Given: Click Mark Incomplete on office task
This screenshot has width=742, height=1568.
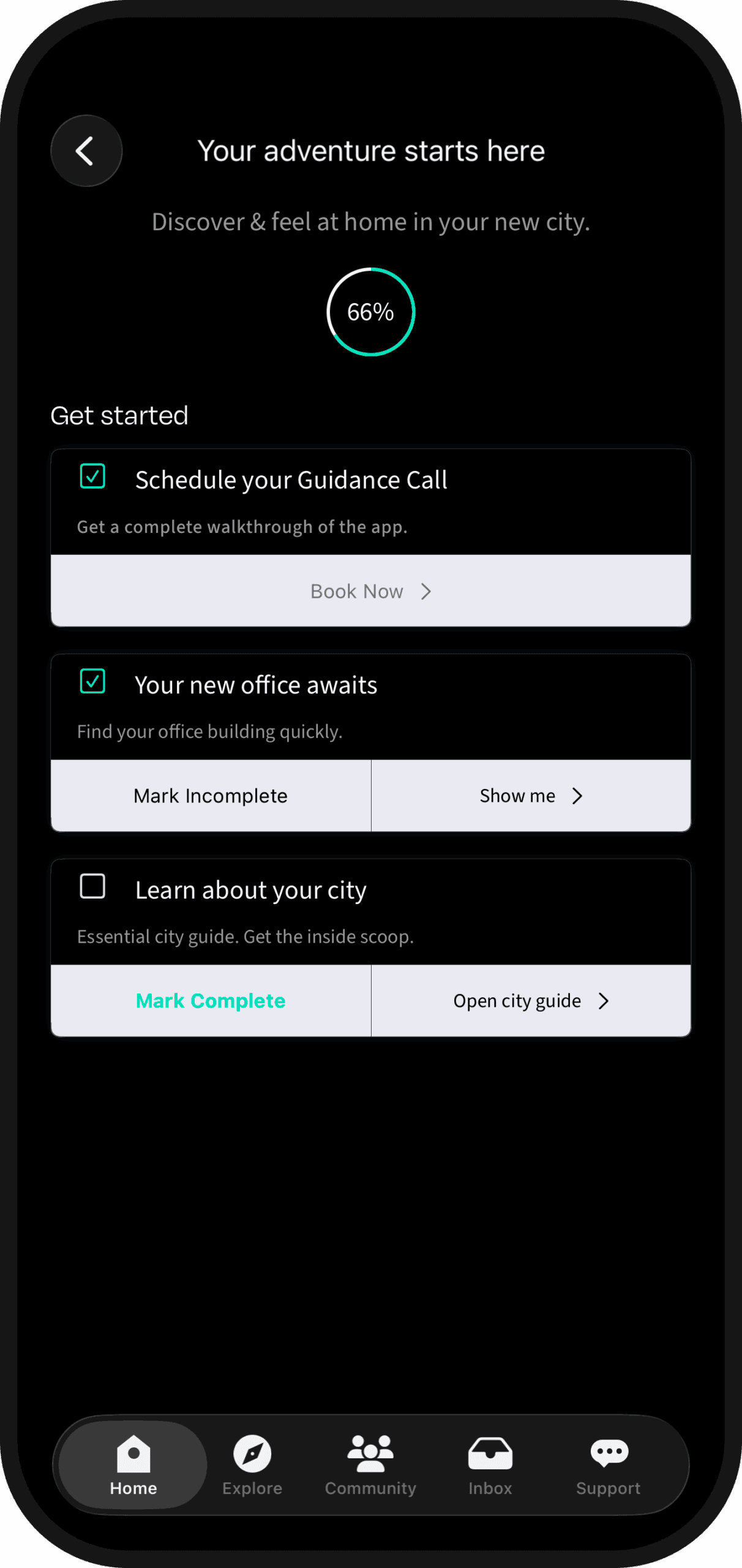Looking at the screenshot, I should click(x=211, y=795).
